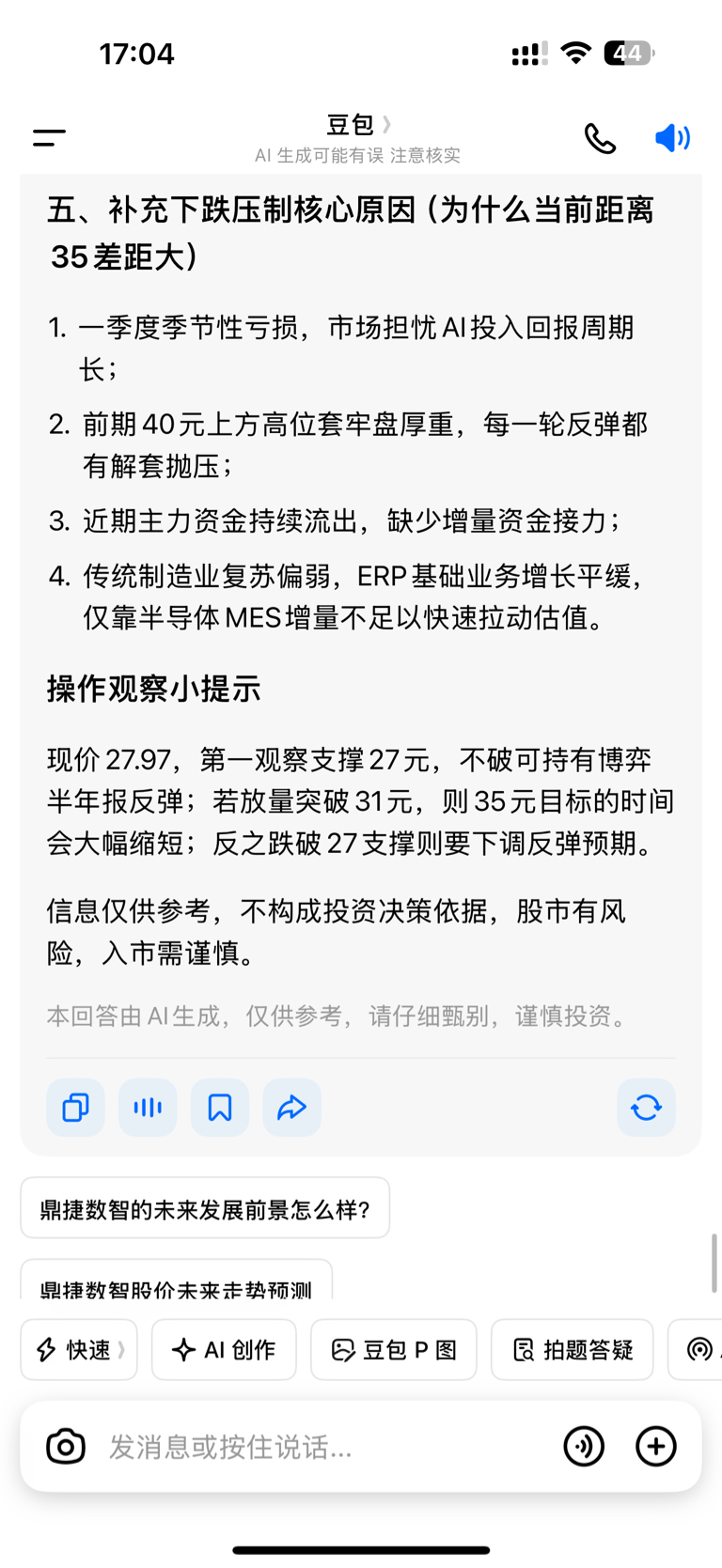Bookmark this answer
Image resolution: width=722 pixels, height=1568 pixels.
[x=220, y=1108]
